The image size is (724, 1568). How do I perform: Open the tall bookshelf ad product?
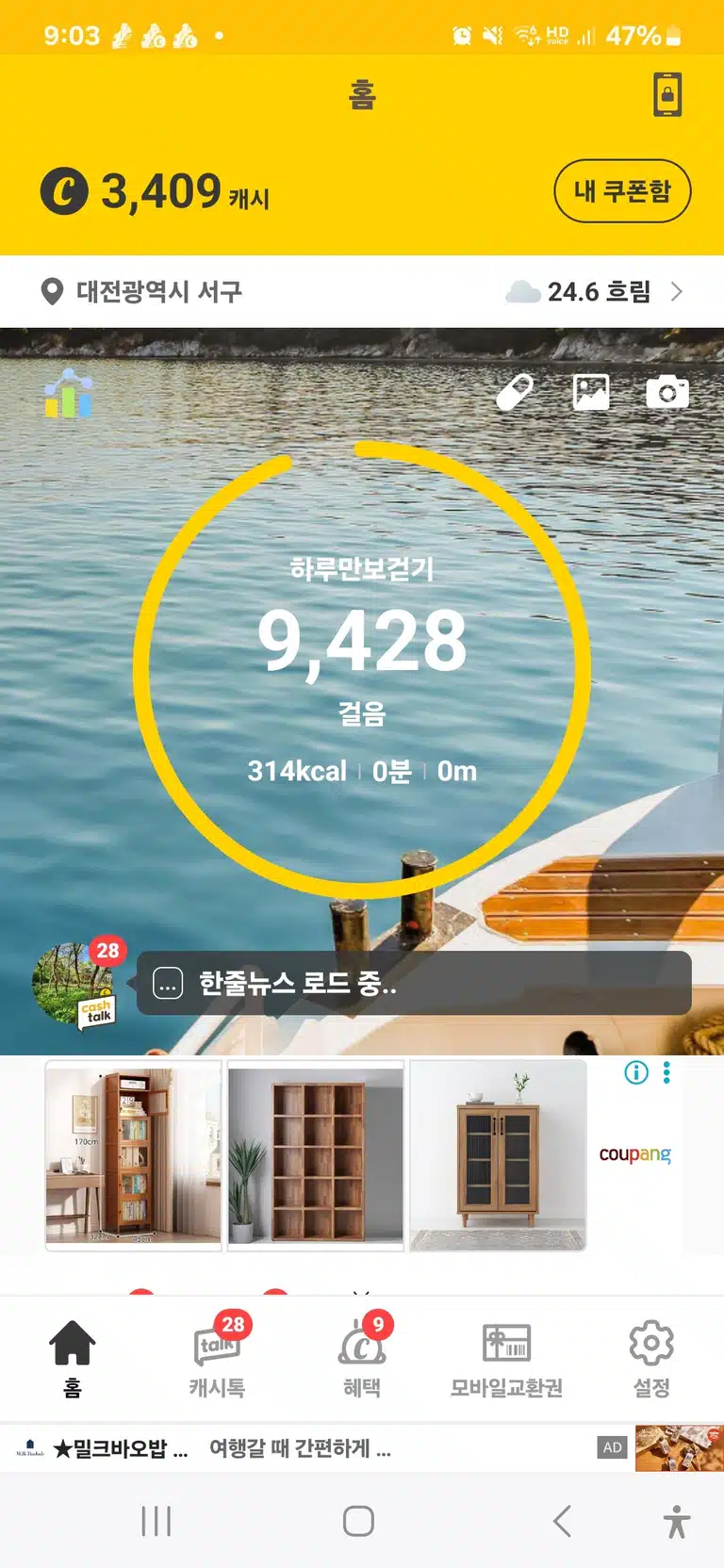[x=133, y=1155]
